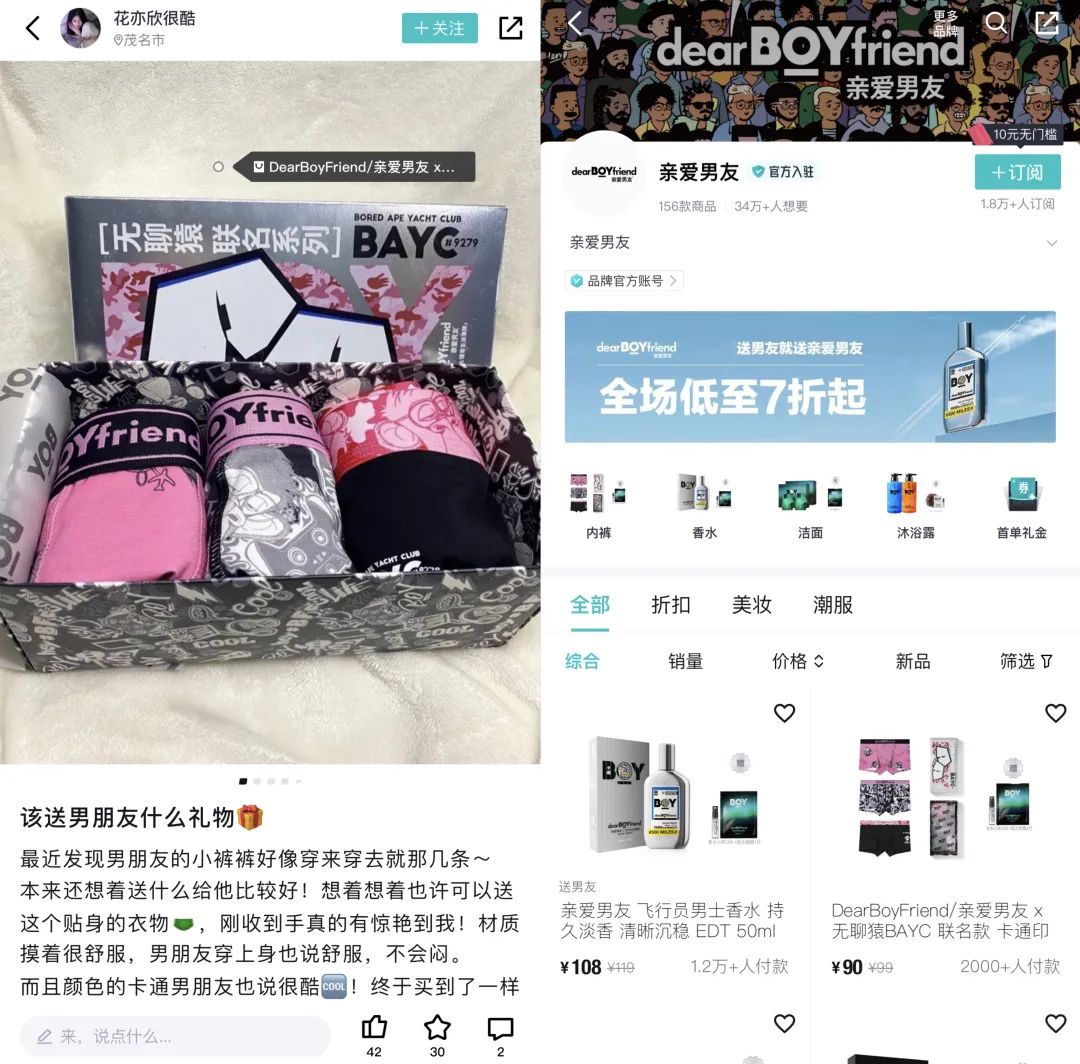Favorite the post with the star icon
Image resolution: width=1080 pixels, height=1064 pixels.
click(437, 1028)
